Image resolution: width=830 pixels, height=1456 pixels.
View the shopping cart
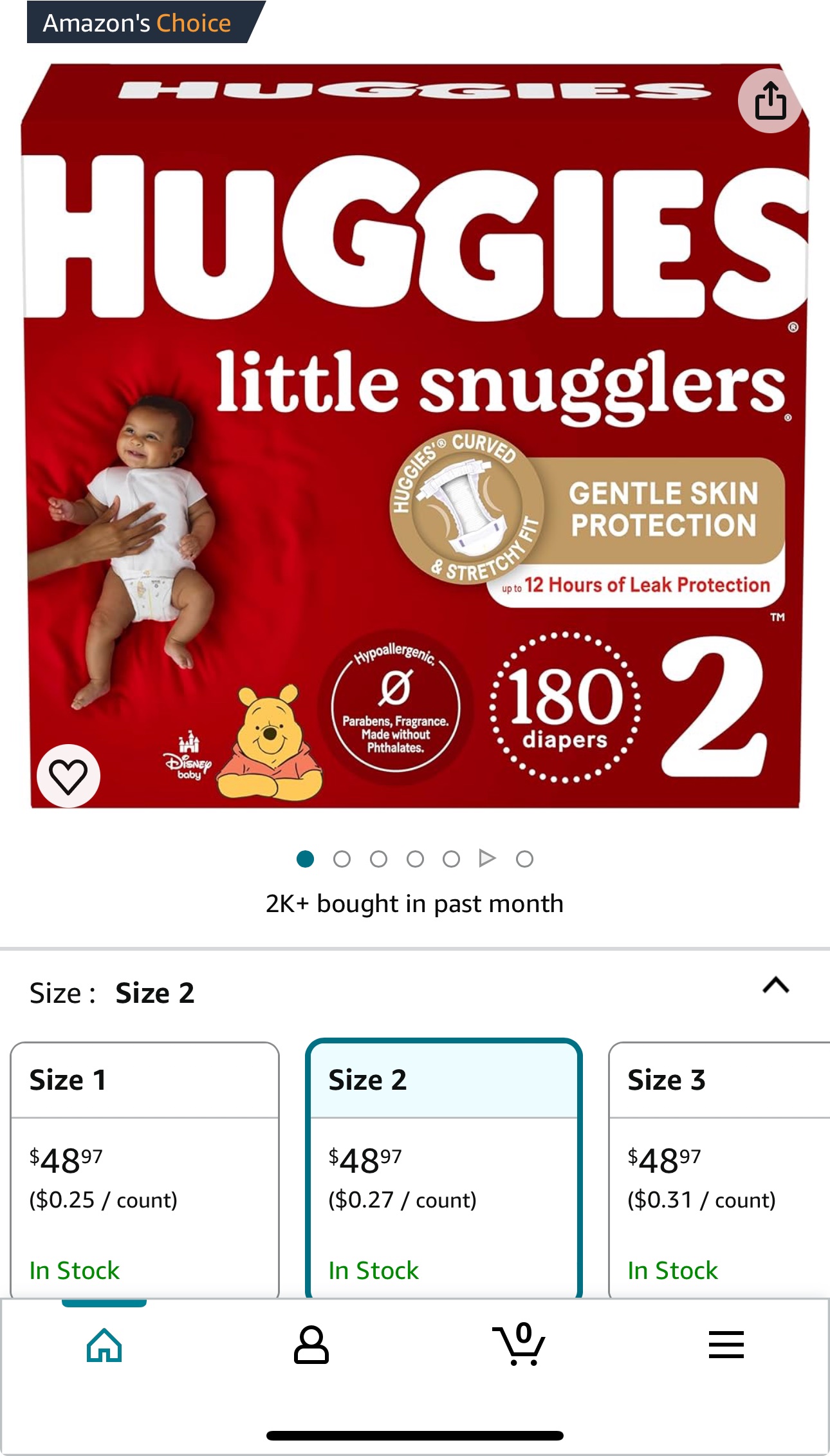pyautogui.click(x=519, y=1345)
